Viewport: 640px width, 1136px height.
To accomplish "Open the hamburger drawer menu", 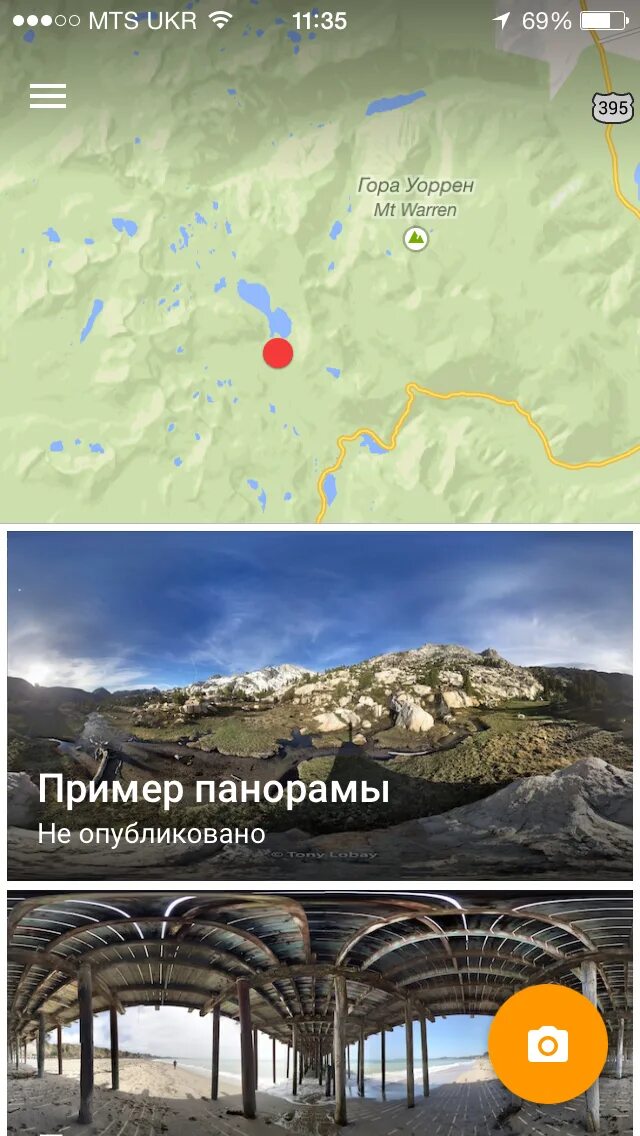I will pos(48,96).
